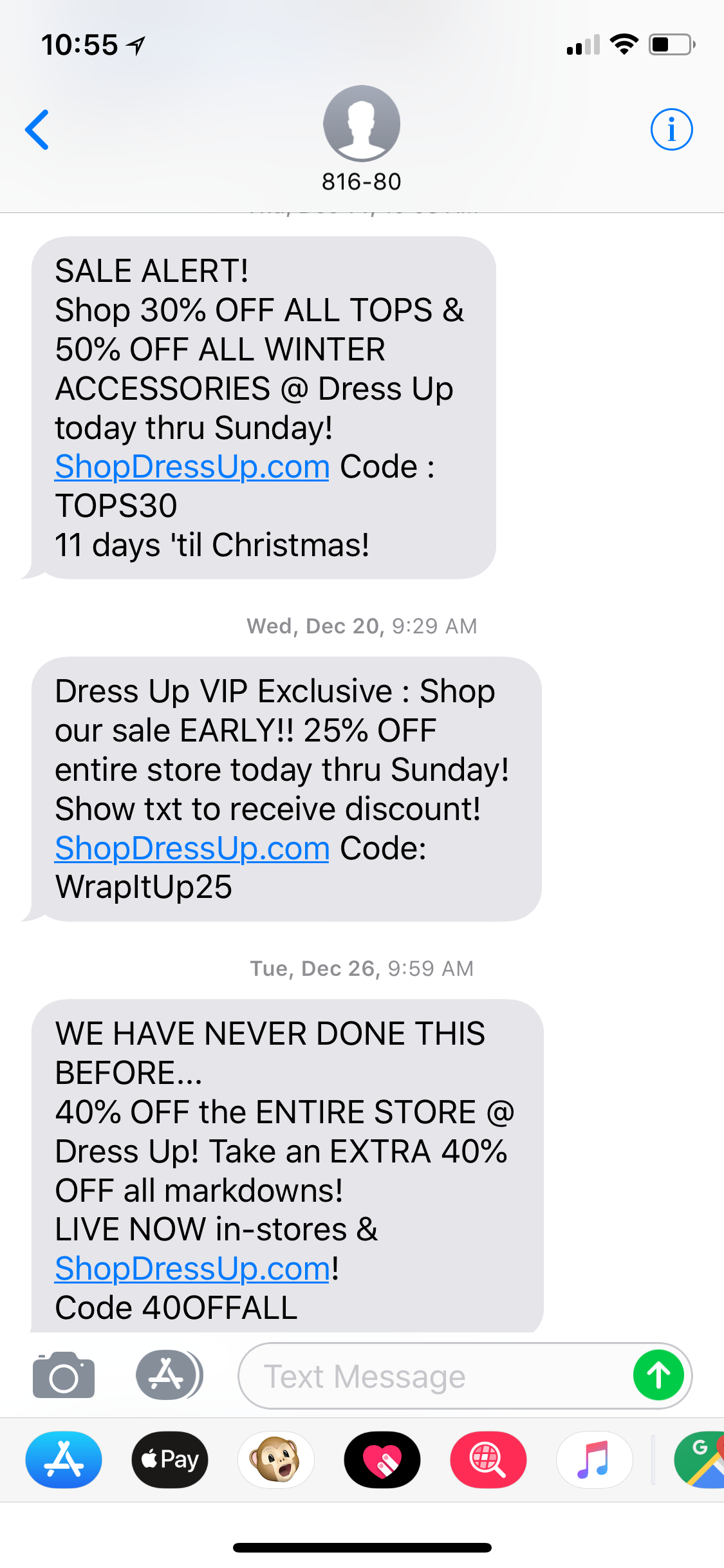Open the images search app
This screenshot has width=724, height=1568.
[x=488, y=1460]
